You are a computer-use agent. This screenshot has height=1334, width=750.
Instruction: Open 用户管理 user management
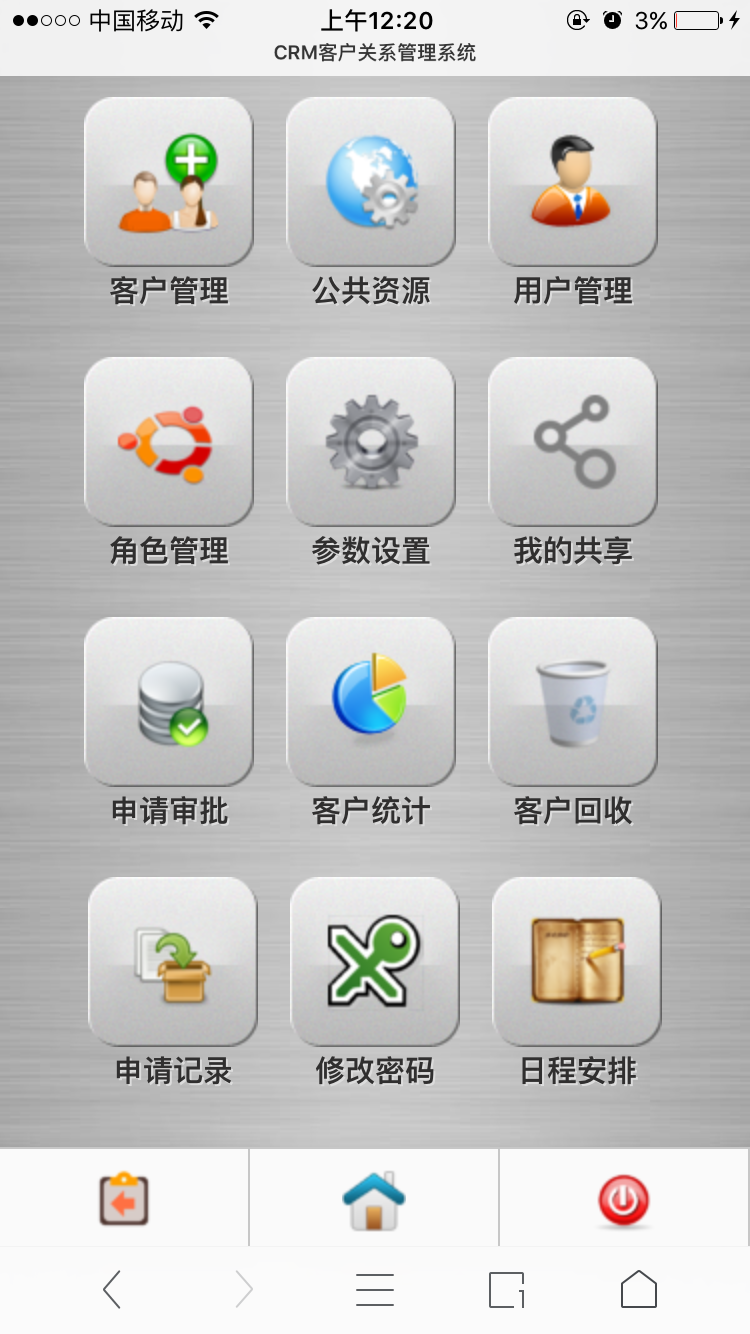(571, 180)
